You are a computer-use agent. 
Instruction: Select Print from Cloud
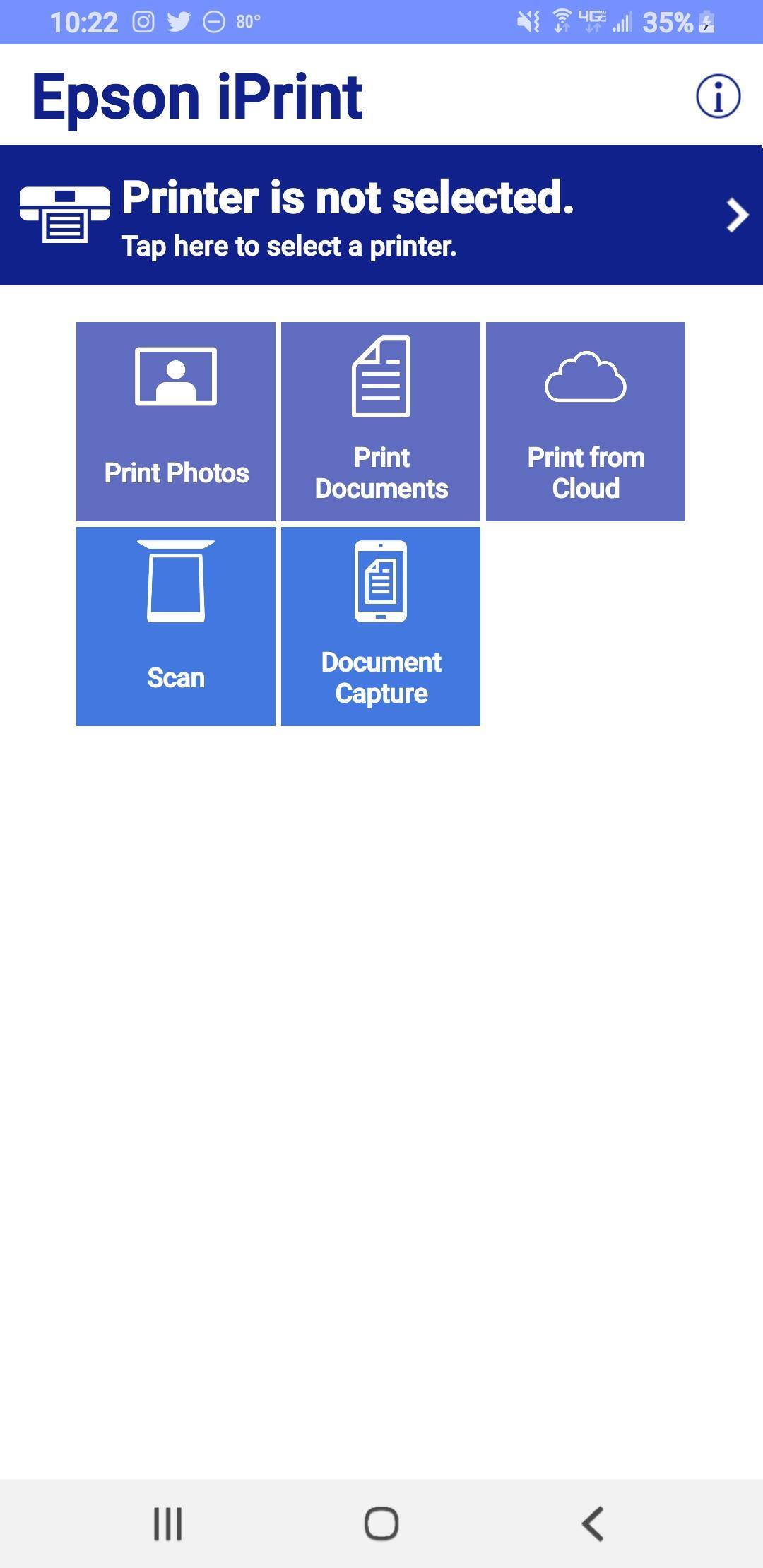point(586,422)
